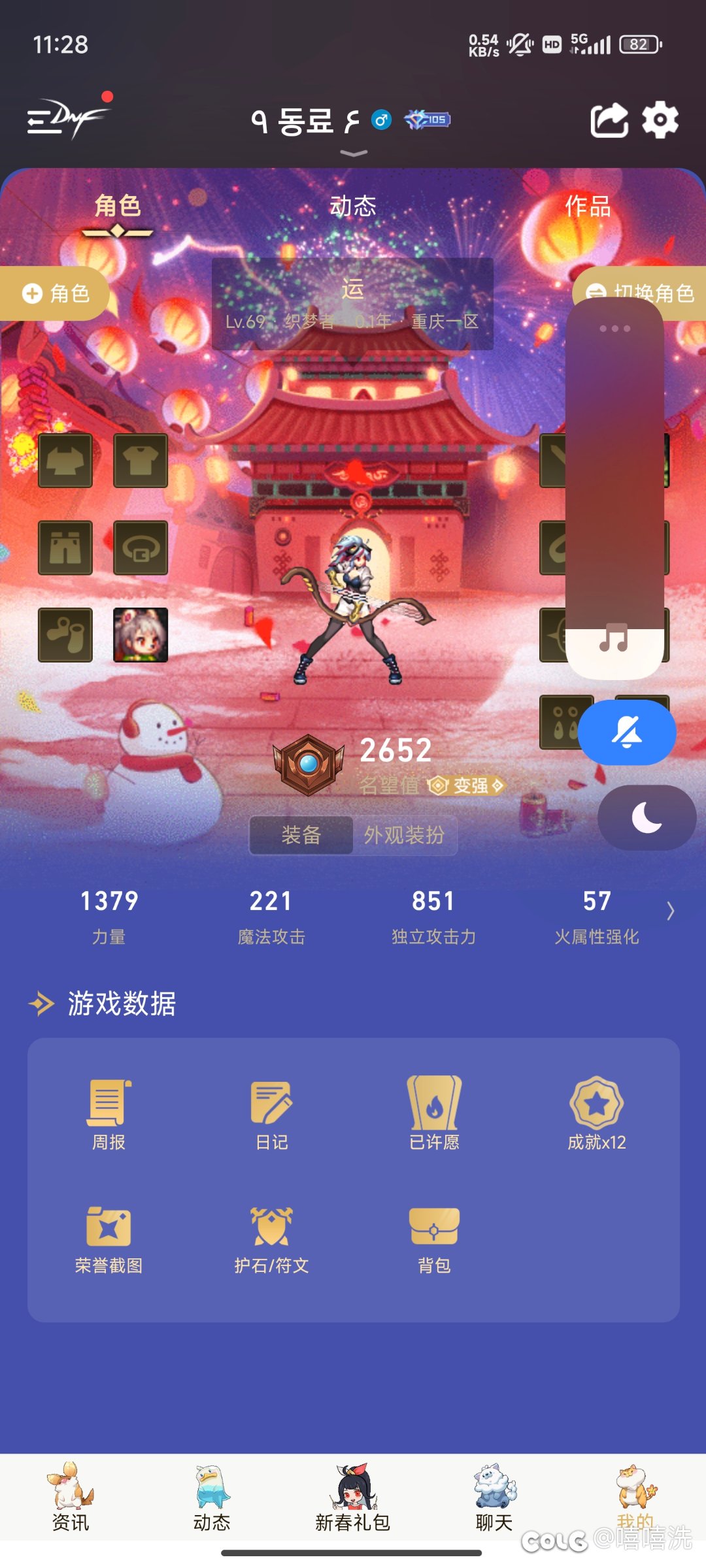Tap the 变强 badge under the score
This screenshot has width=706, height=1568.
tap(465, 785)
